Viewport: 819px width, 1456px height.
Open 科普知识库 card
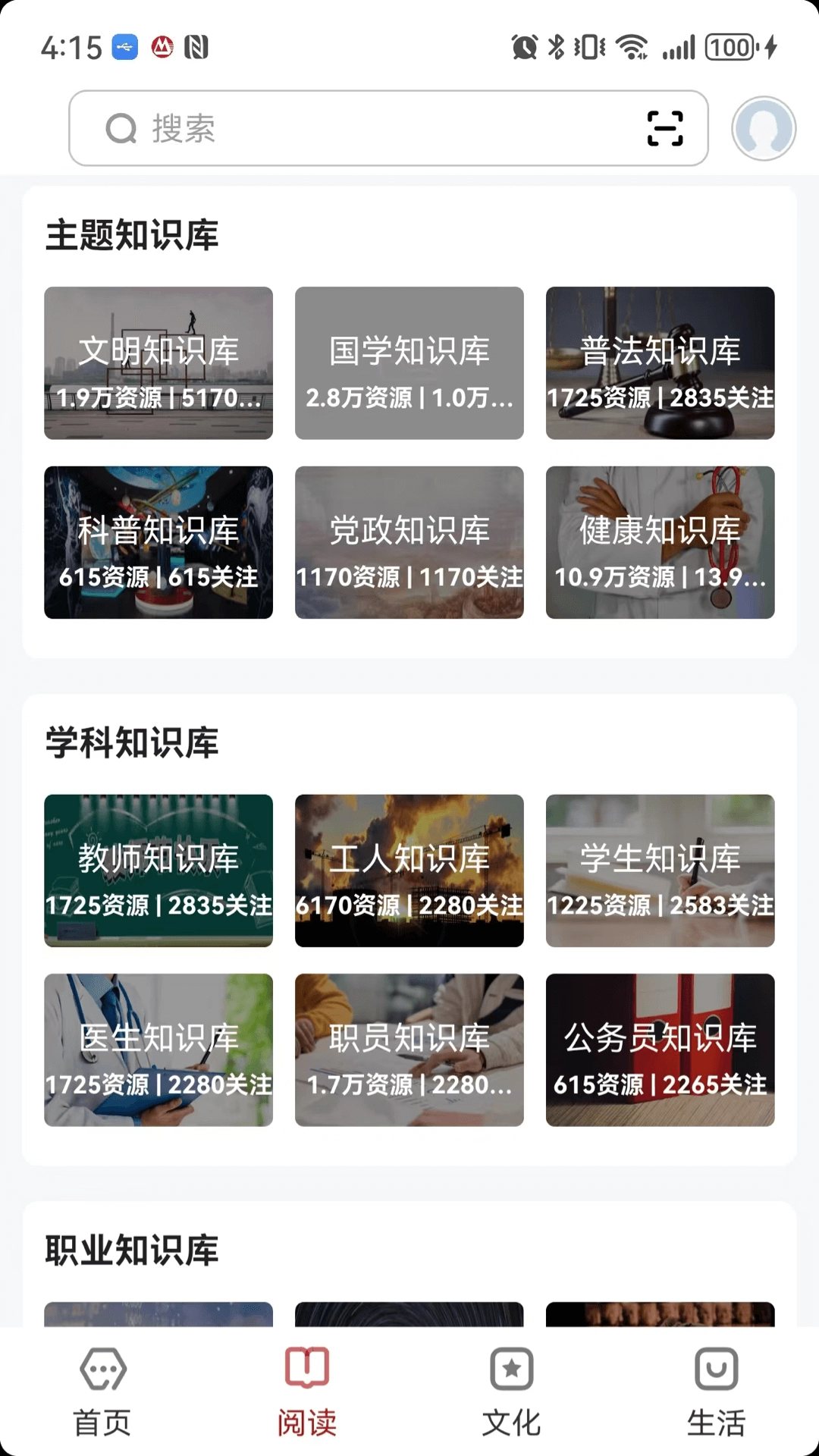point(158,543)
